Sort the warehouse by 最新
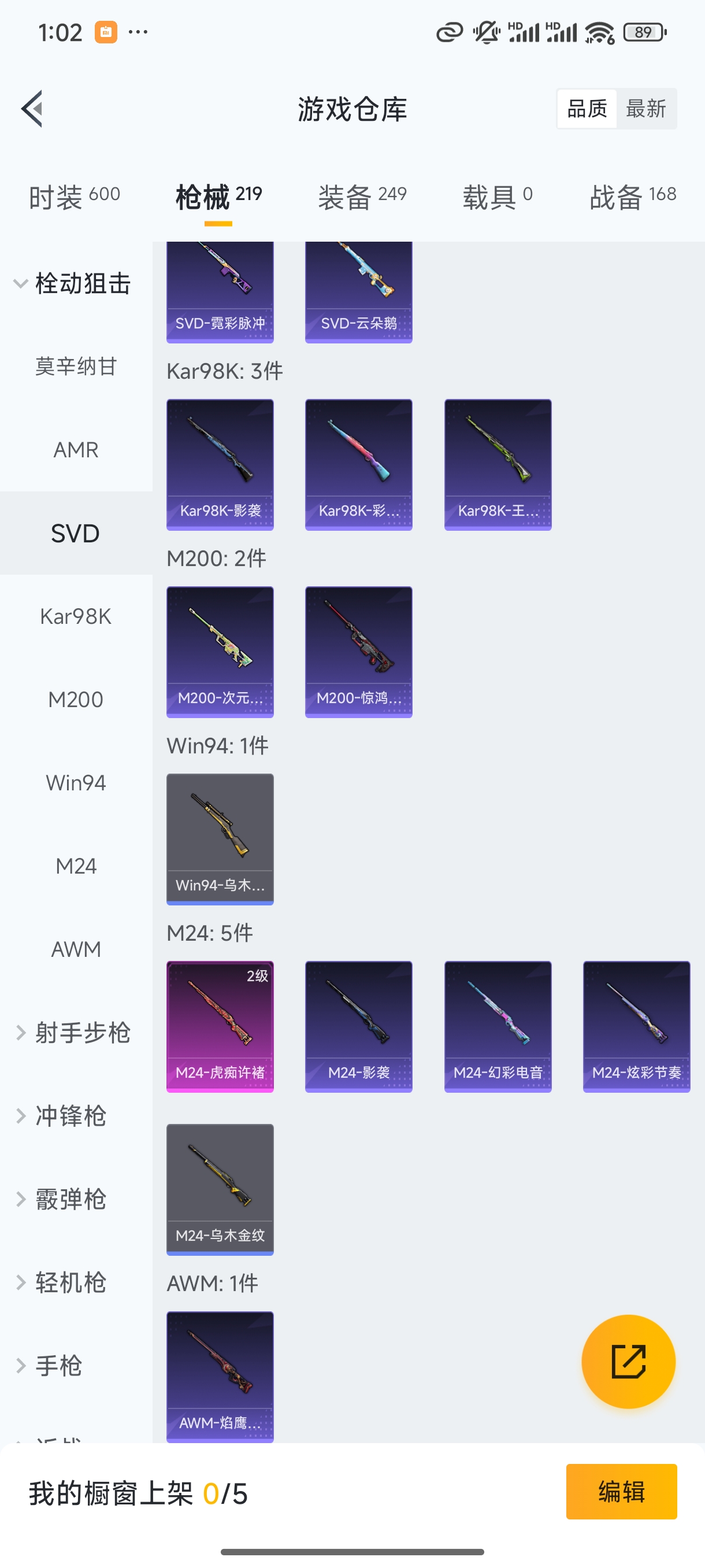 [x=645, y=109]
